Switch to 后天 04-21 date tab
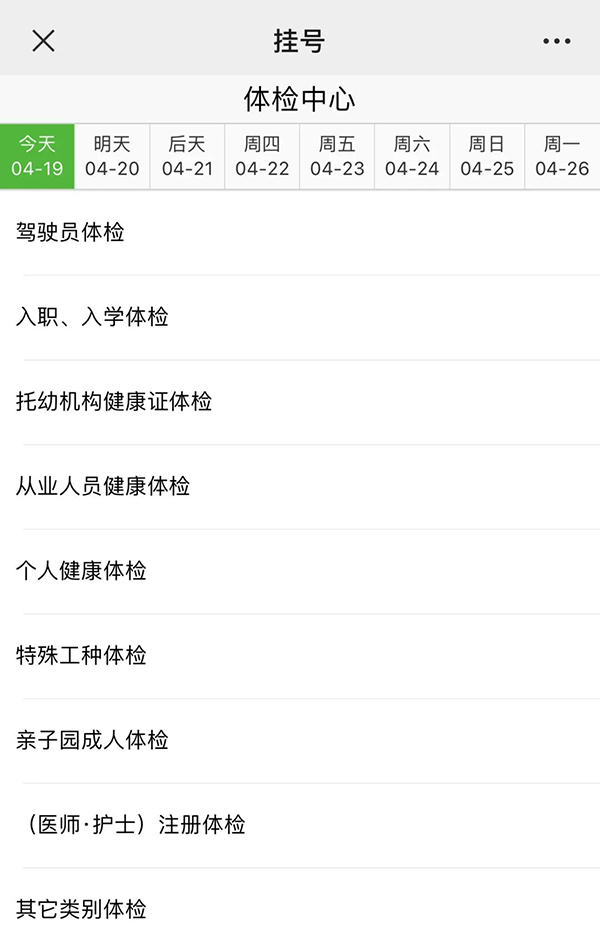Image resolution: width=600 pixels, height=949 pixels. click(x=187, y=157)
